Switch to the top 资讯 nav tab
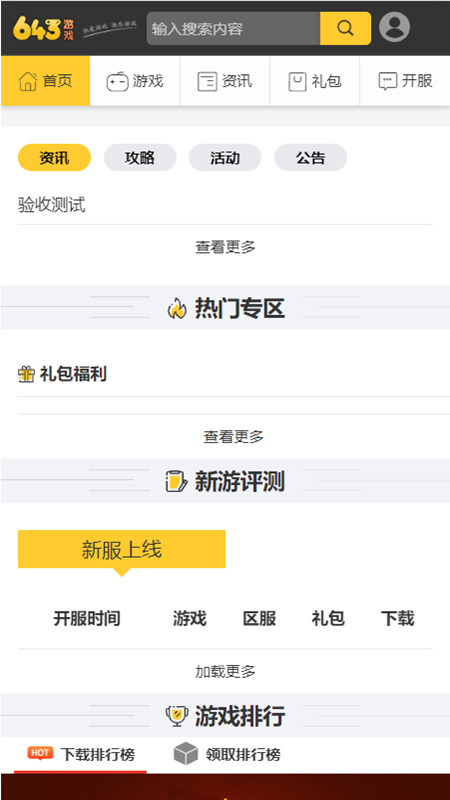Viewport: 450px width, 800px height. (x=225, y=81)
